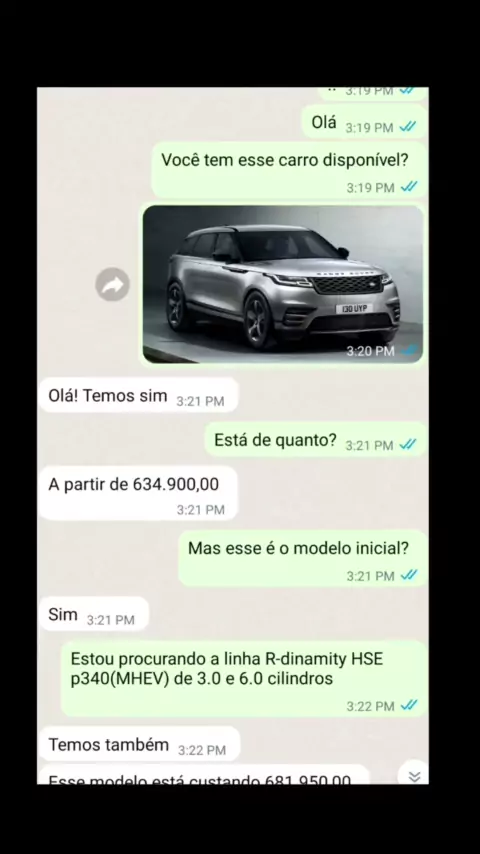The height and width of the screenshot is (854, 480).
Task: Jump to the latest messages with the down-arrow button
Action: click(414, 775)
